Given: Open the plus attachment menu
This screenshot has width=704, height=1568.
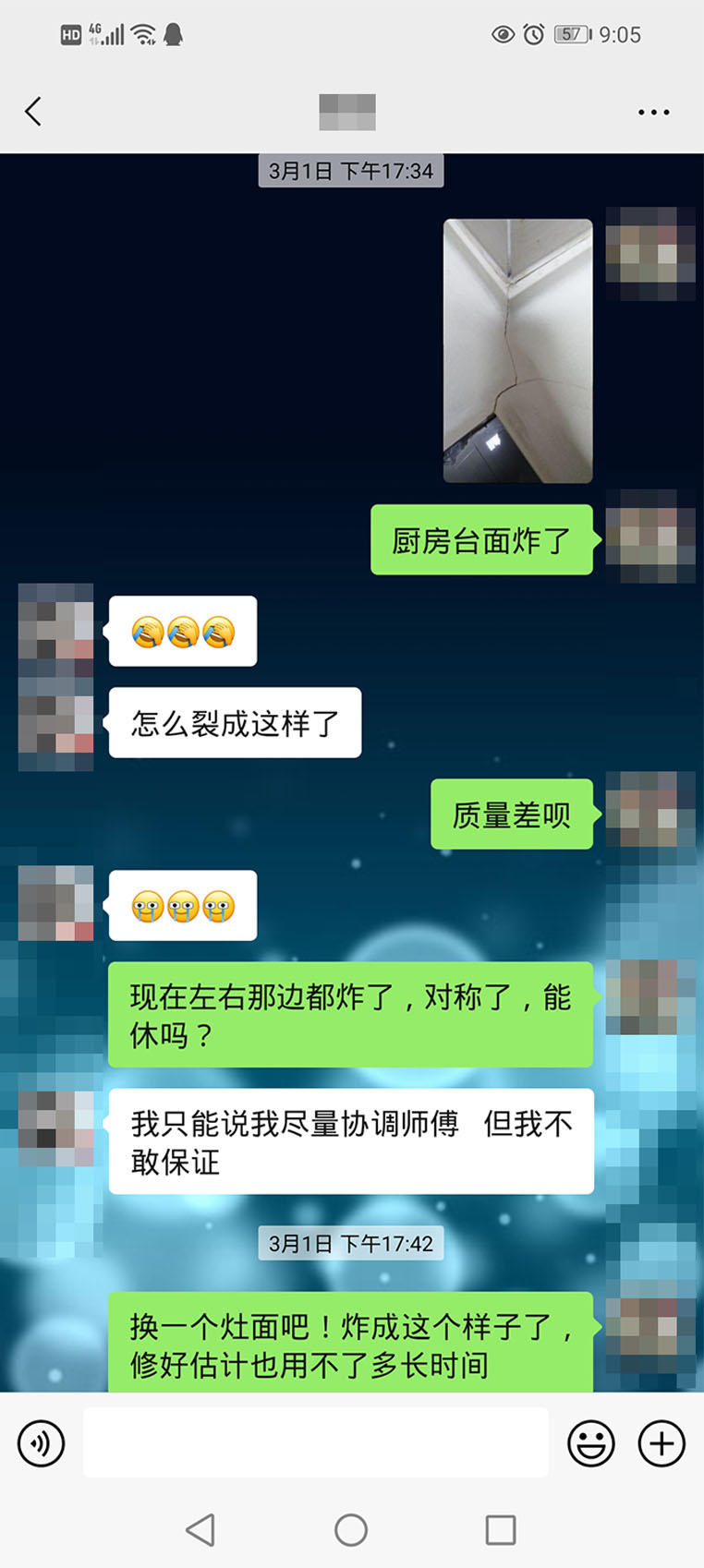Looking at the screenshot, I should [662, 1443].
